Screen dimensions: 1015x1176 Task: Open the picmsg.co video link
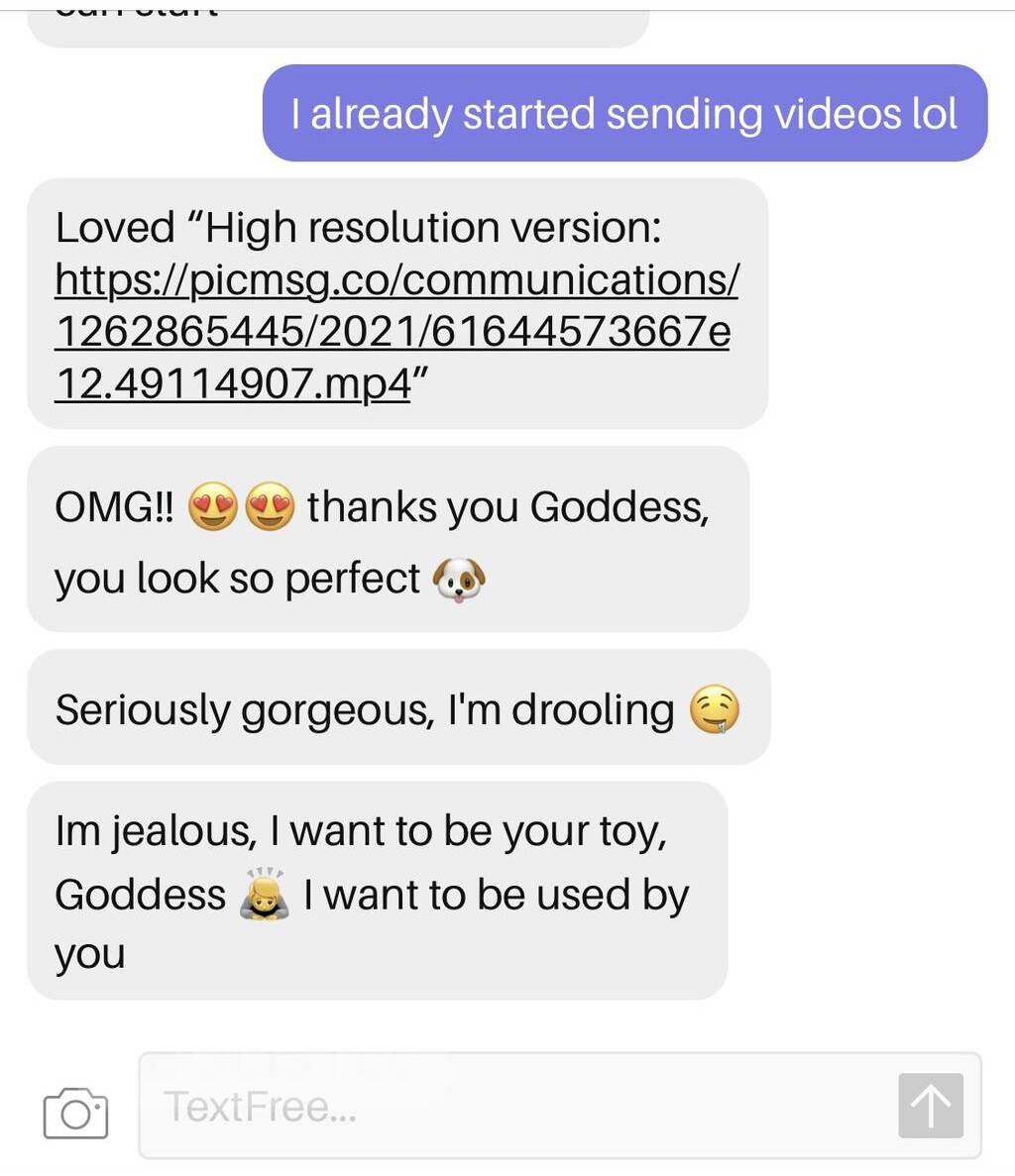[395, 331]
